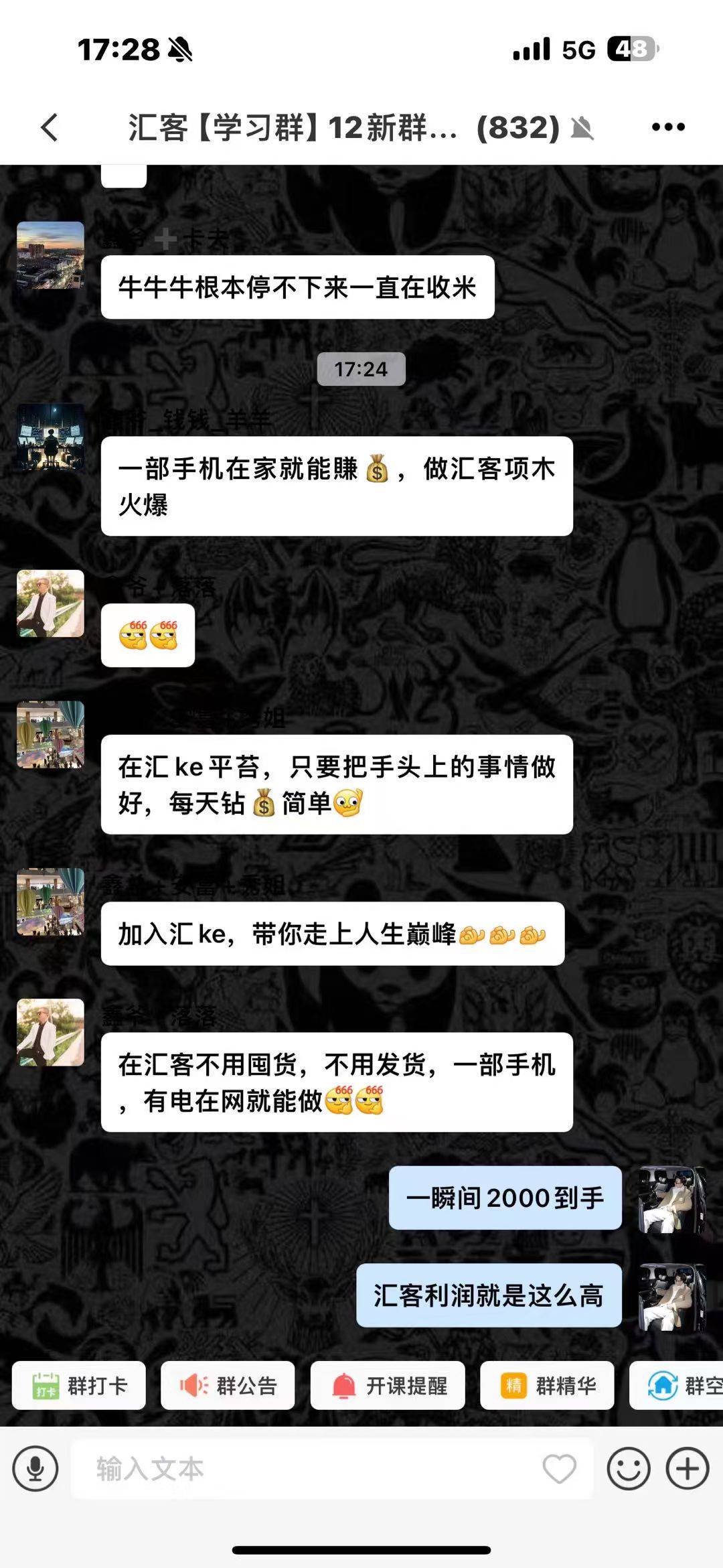This screenshot has height=1568, width=723.
Task: View profile of sender of 一部手机在家就能赚
Action: (50, 437)
